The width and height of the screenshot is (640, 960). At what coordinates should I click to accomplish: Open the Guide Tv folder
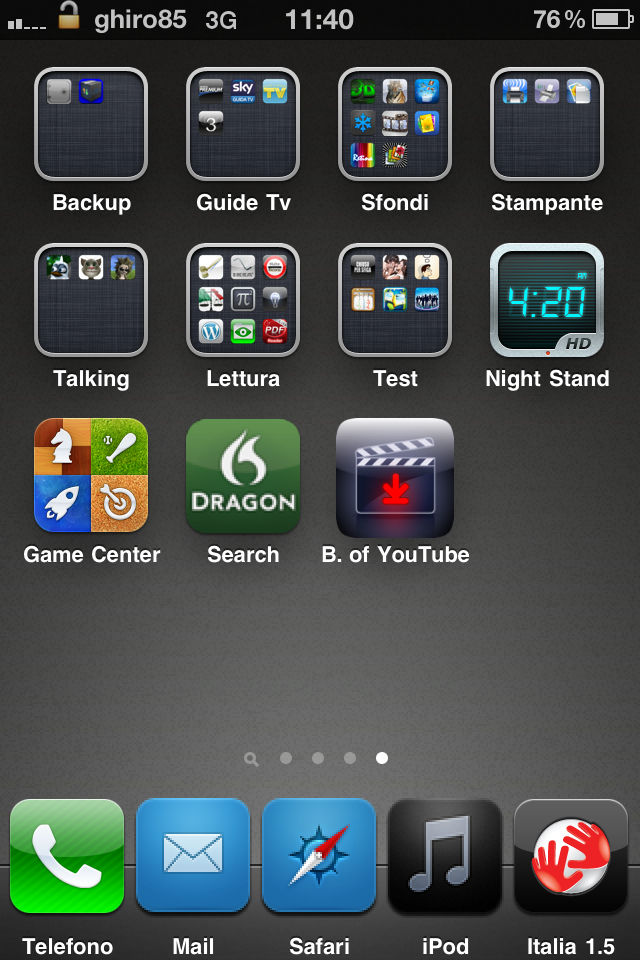point(243,124)
